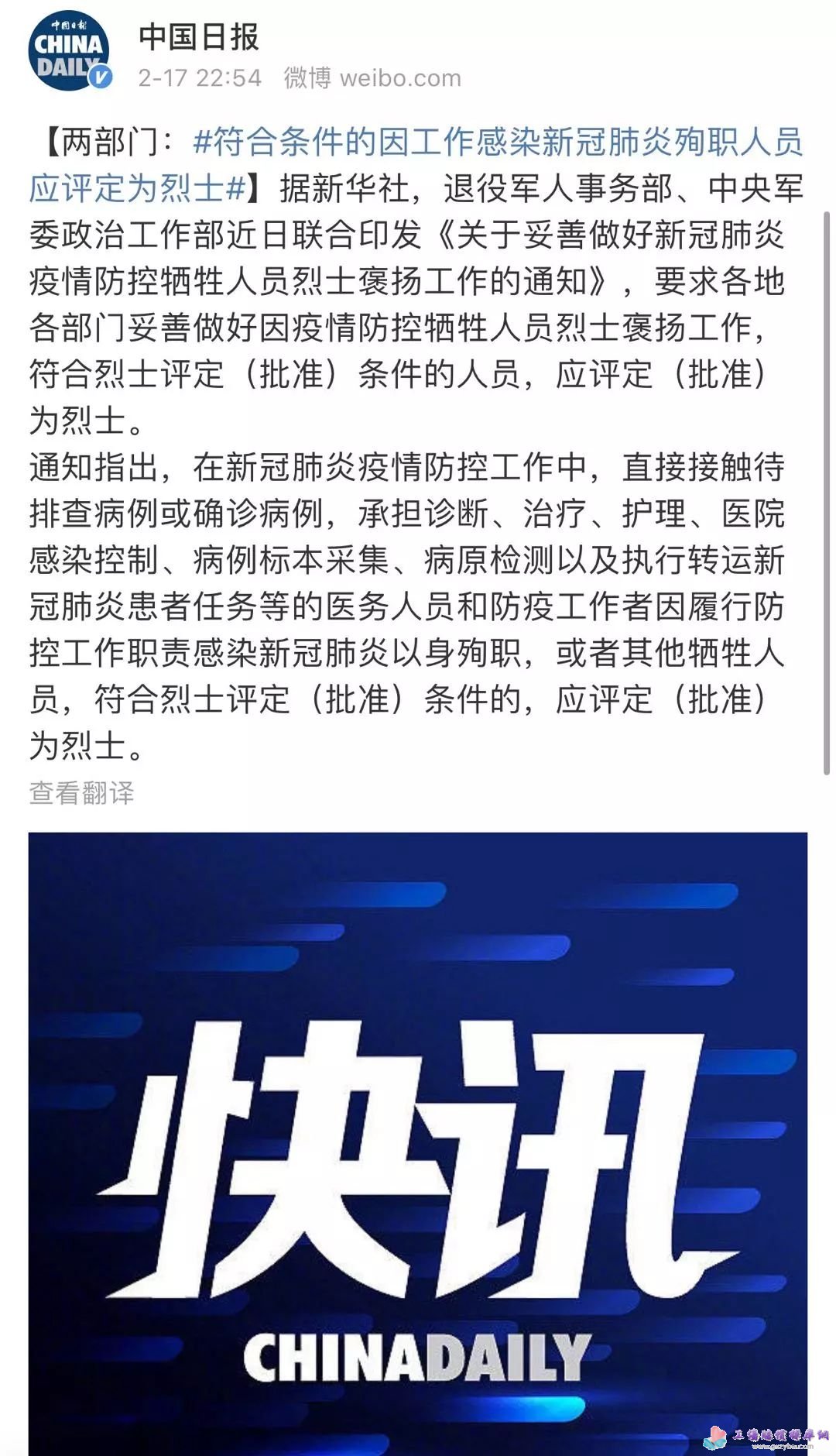Open China Daily's profile avatar
This screenshot has width=836, height=1456.
[x=68, y=51]
